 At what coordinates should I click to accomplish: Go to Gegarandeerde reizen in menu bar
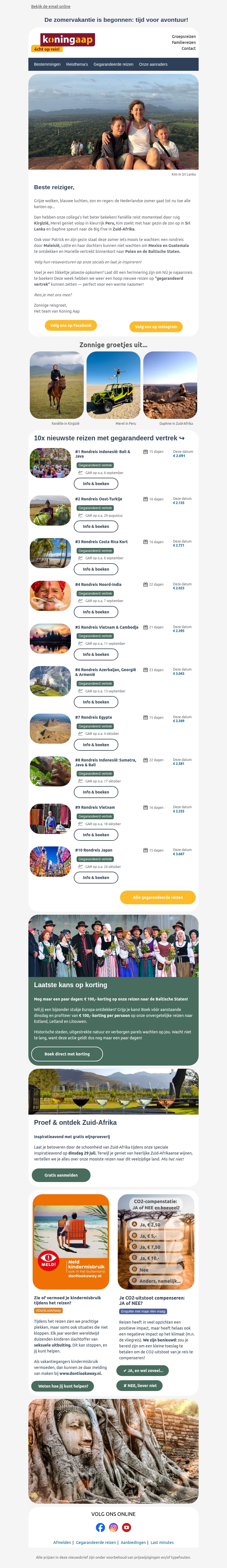pos(113,65)
